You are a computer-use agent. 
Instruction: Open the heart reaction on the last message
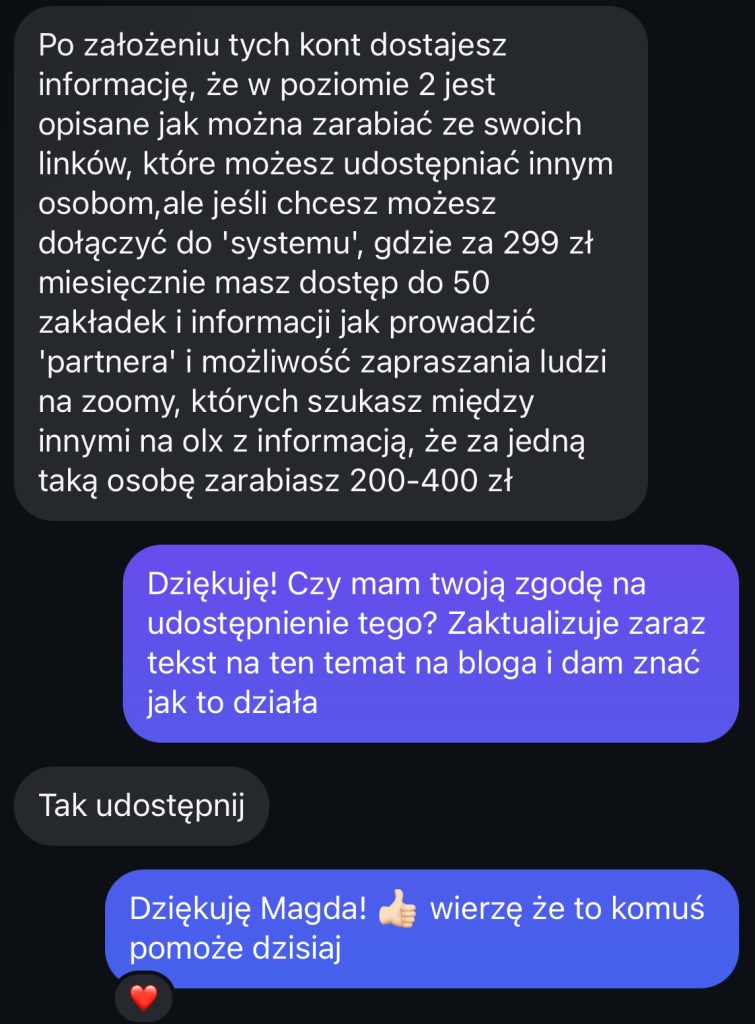click(145, 998)
